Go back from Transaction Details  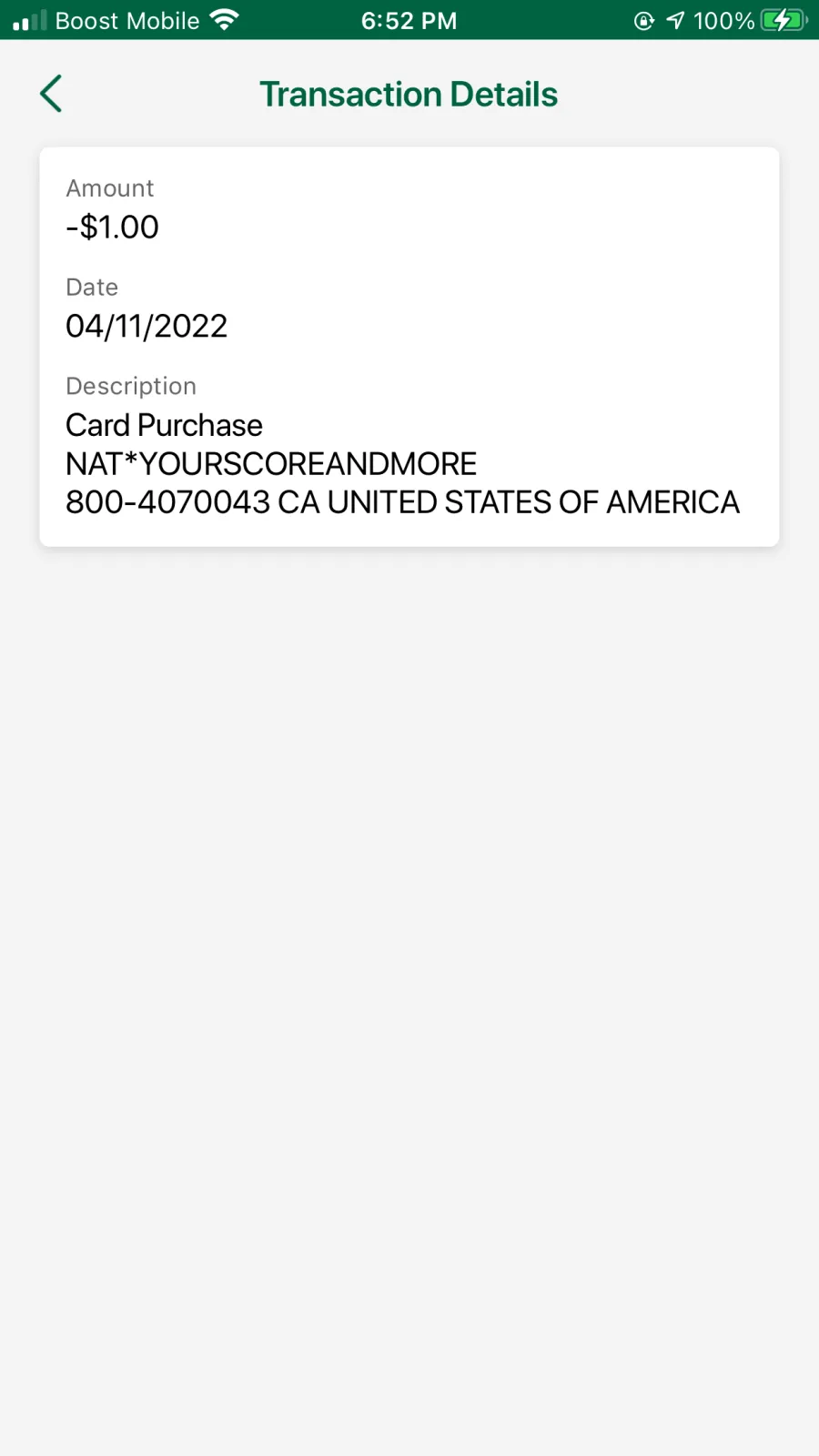pyautogui.click(x=51, y=94)
